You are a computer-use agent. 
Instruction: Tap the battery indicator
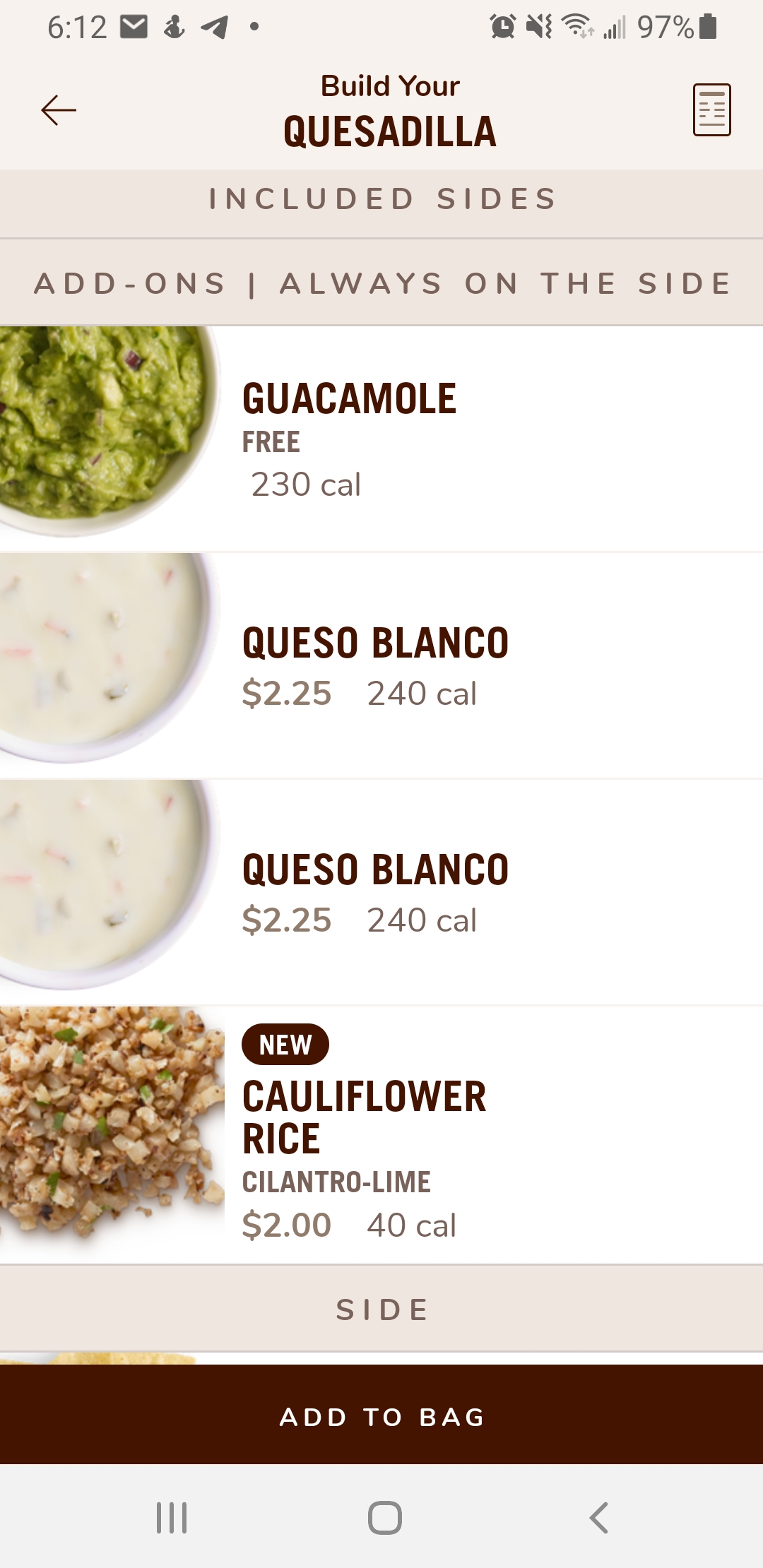pyautogui.click(x=703, y=27)
